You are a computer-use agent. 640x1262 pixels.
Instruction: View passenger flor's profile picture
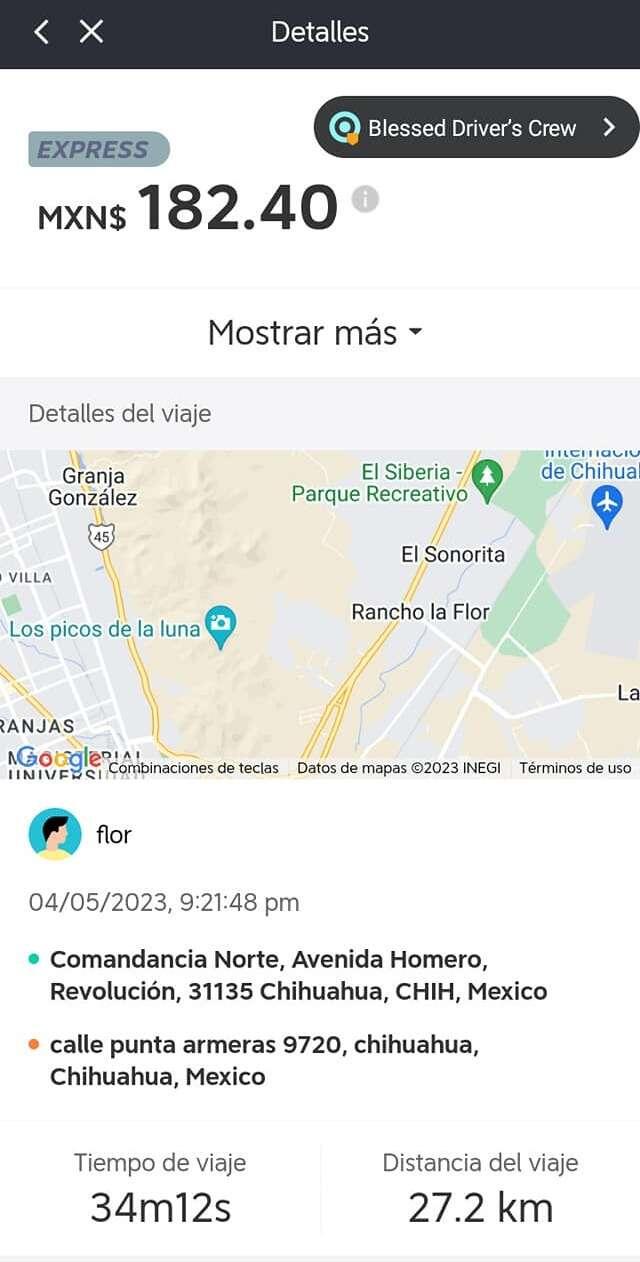click(55, 834)
